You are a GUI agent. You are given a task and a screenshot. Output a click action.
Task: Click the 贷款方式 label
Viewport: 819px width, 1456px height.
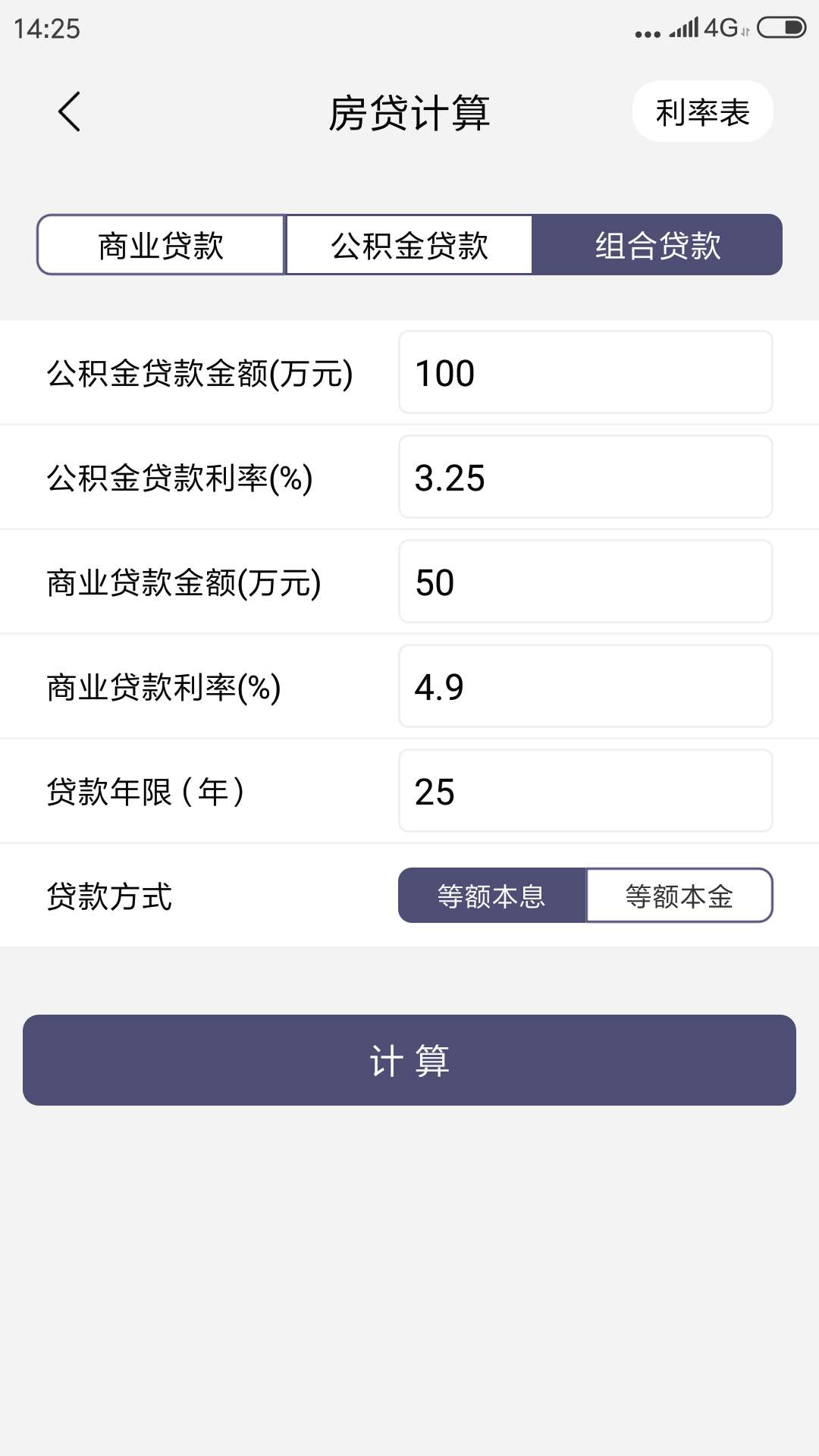click(108, 896)
